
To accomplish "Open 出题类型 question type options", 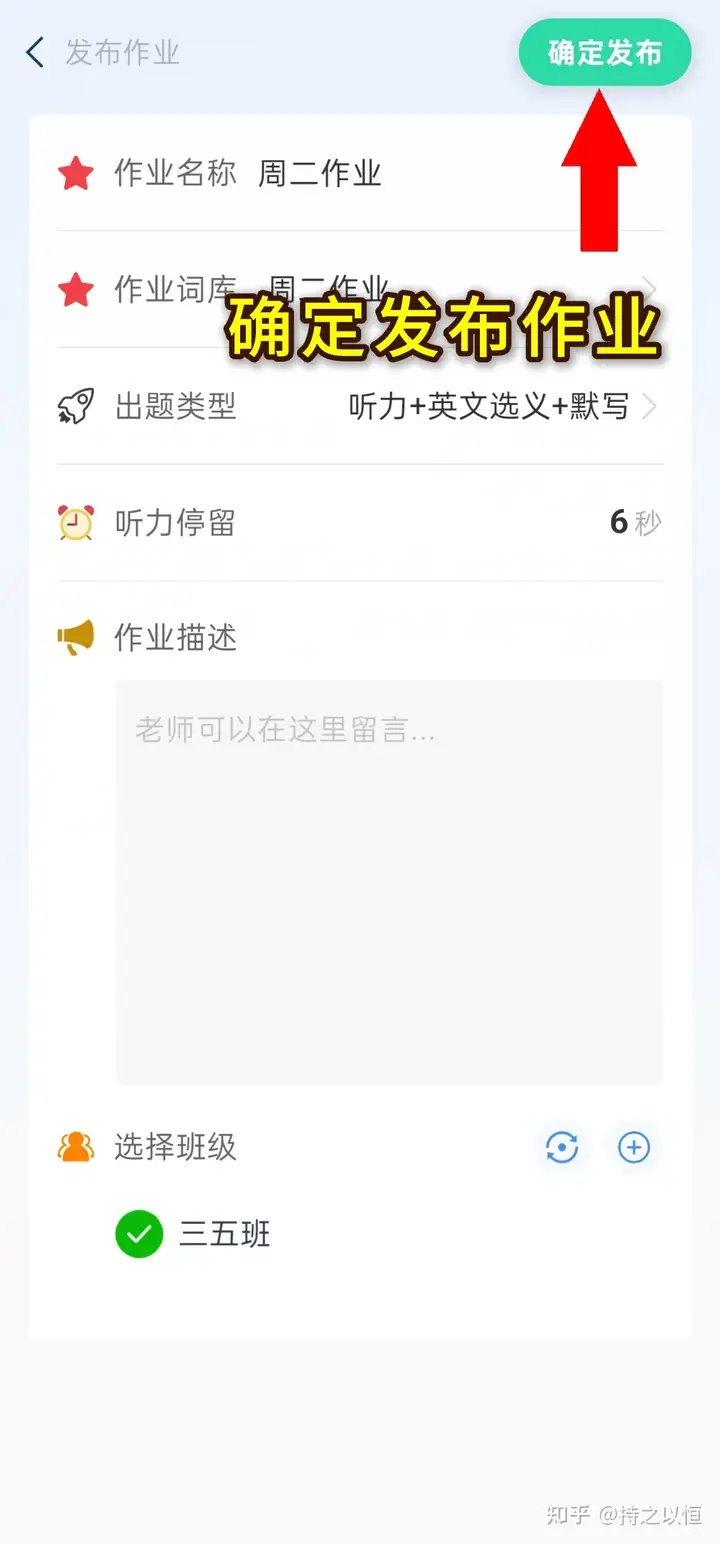I will 360,407.
